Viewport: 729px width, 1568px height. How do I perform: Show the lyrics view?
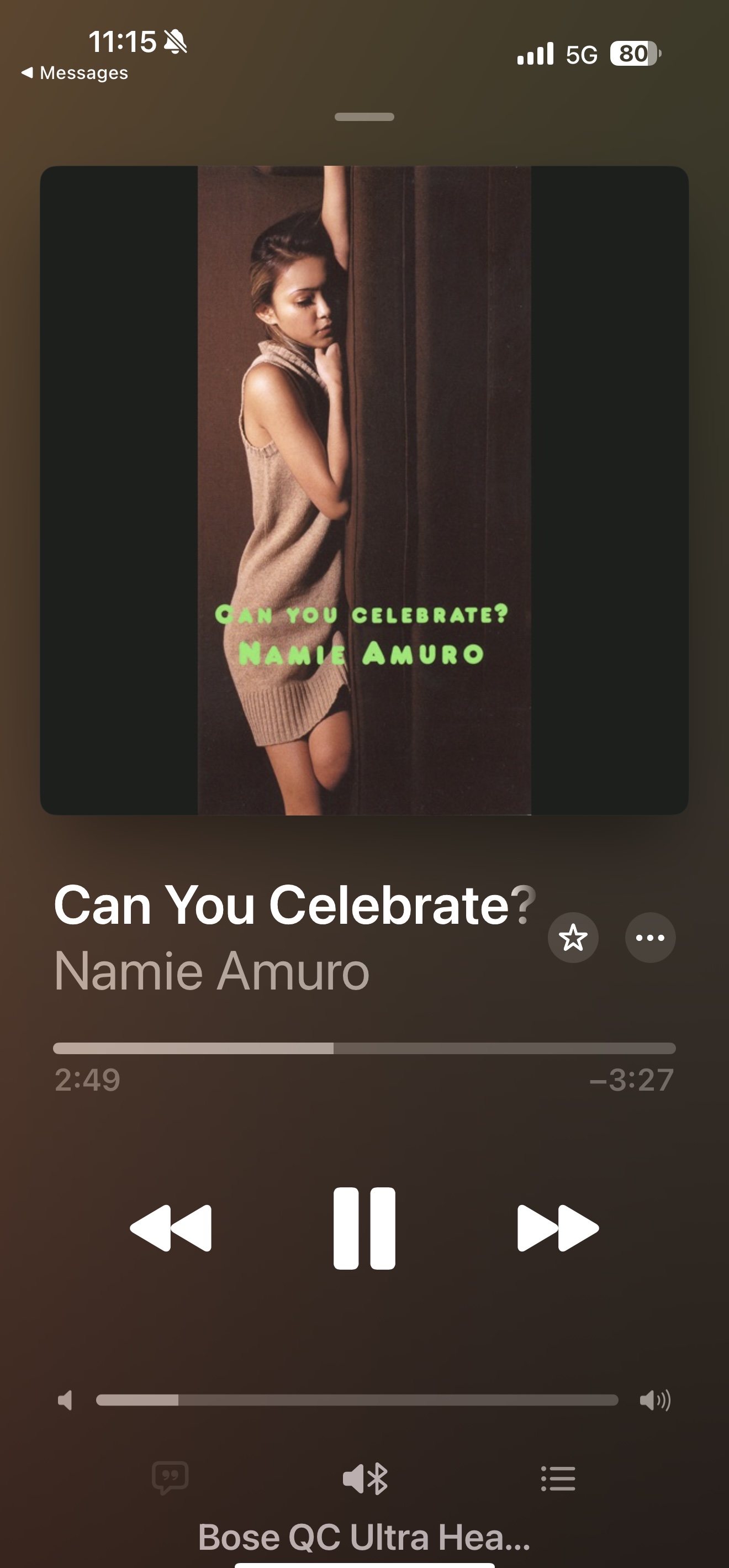point(171,1477)
